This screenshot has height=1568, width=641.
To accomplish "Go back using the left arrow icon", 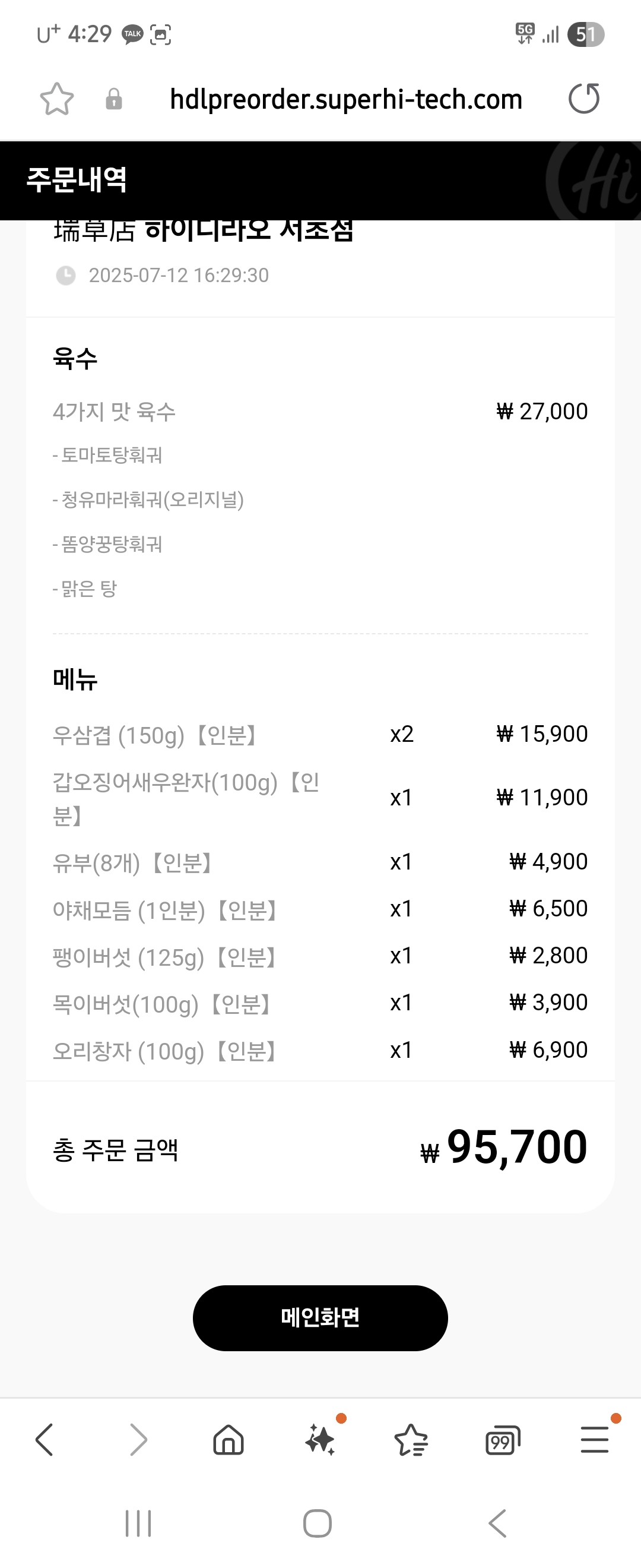I will point(44,1440).
